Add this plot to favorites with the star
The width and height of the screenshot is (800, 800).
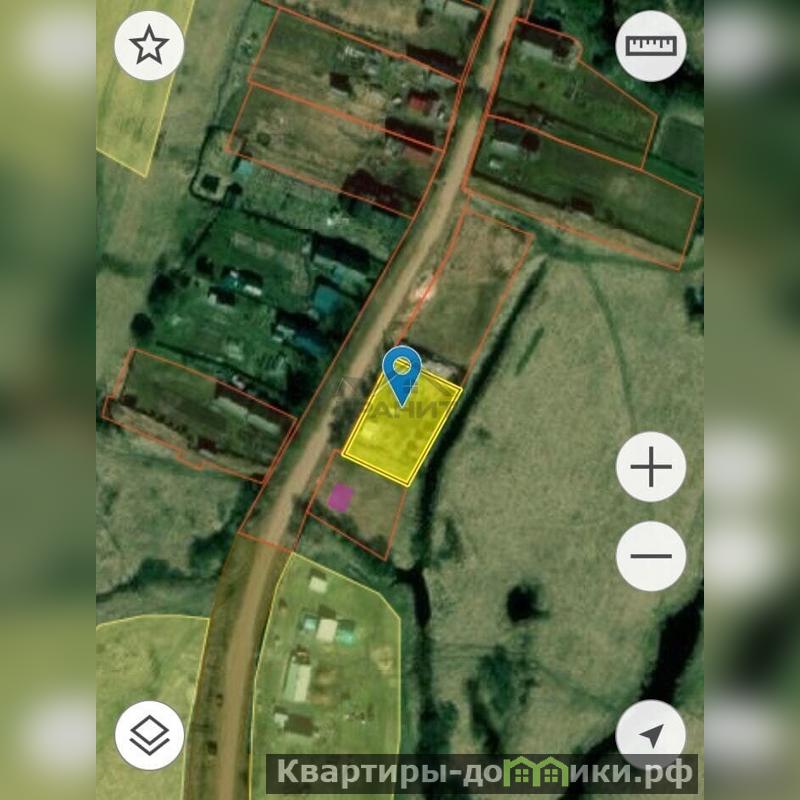(x=149, y=45)
